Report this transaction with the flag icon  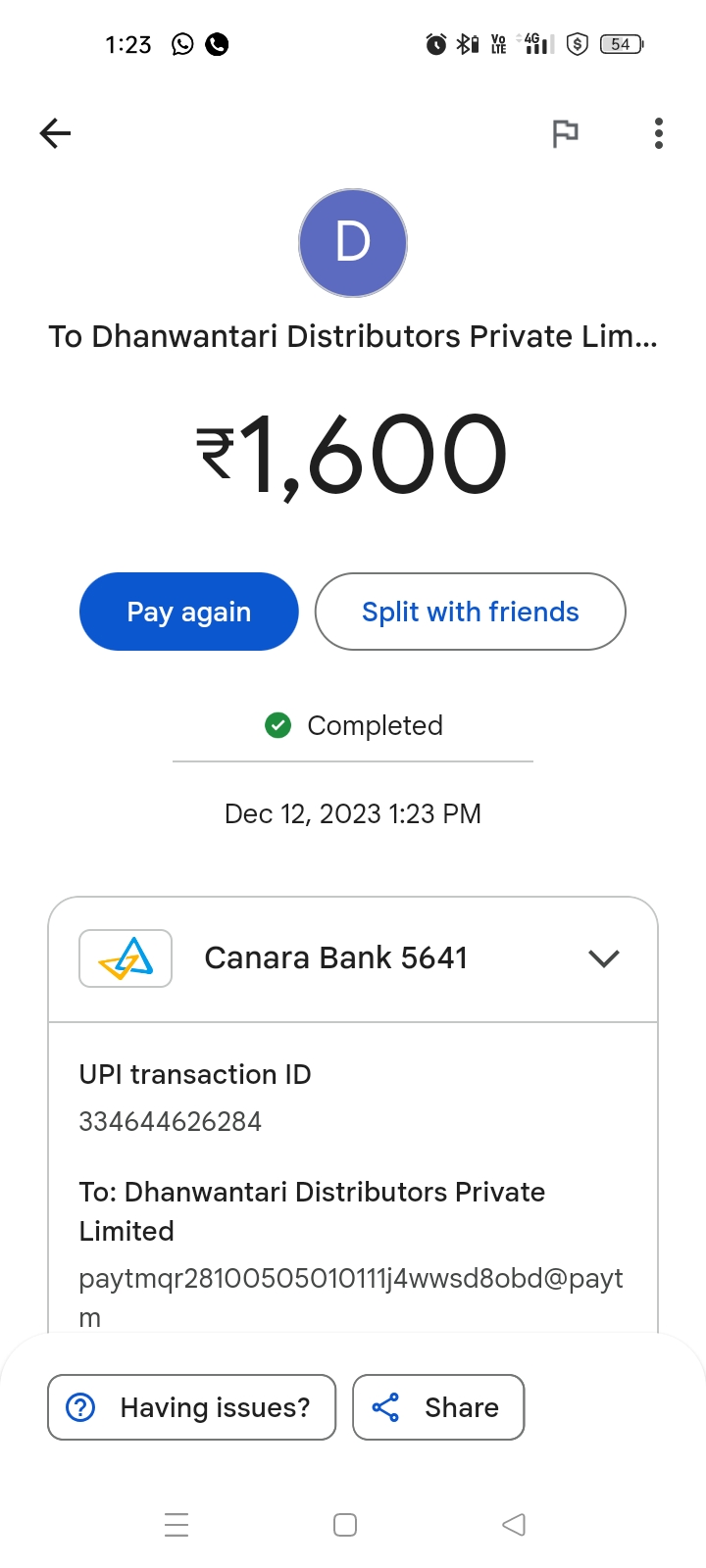point(565,133)
